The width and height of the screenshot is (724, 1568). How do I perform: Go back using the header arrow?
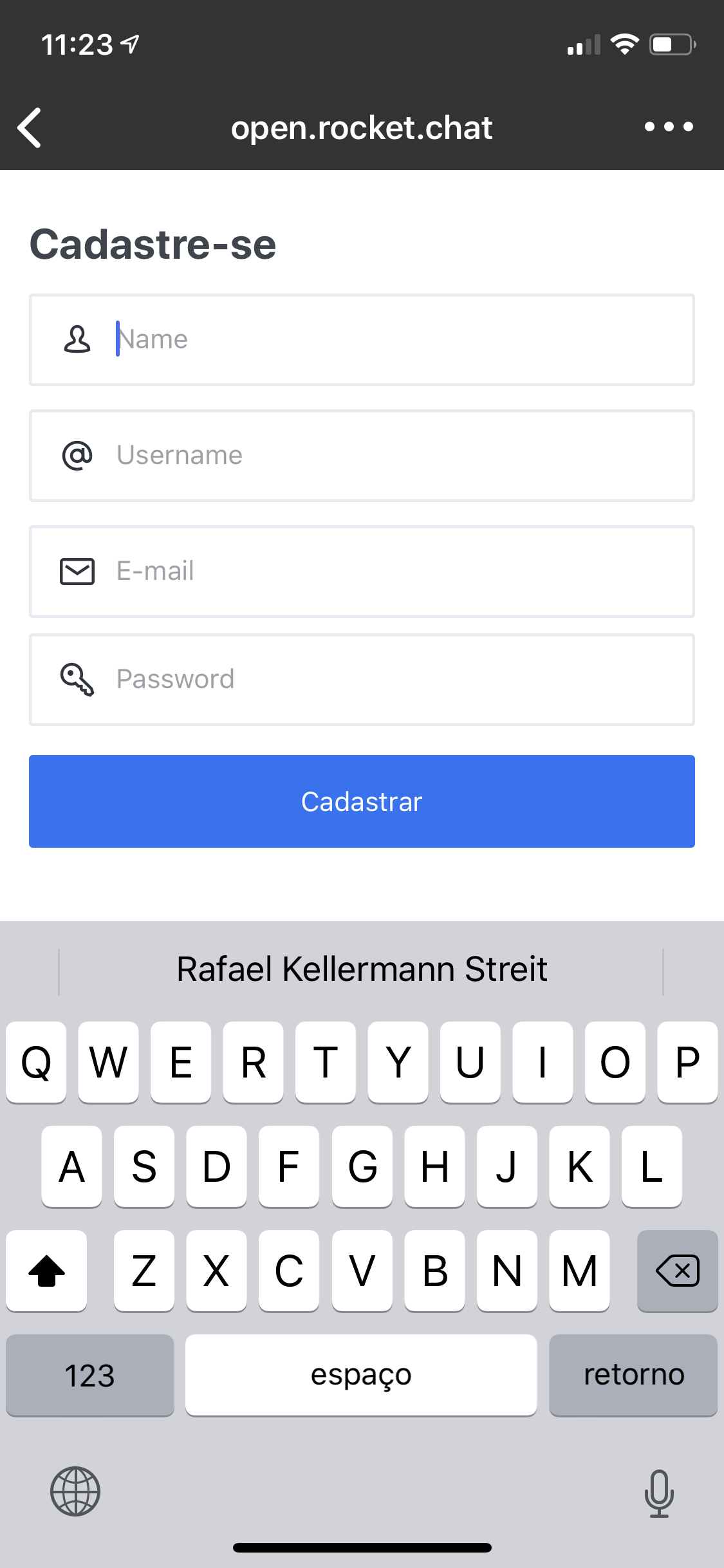click(30, 127)
